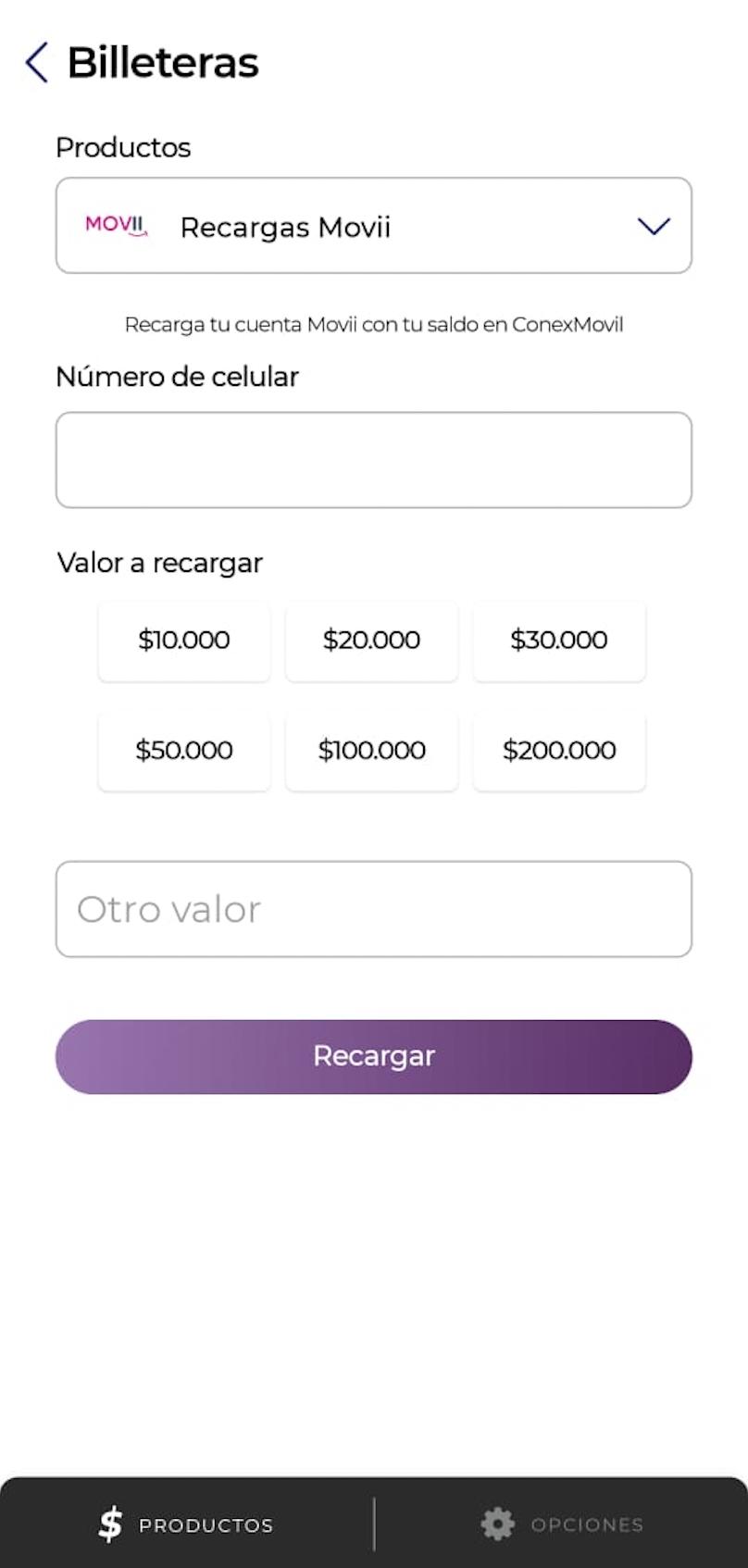Select the $10.000 recharge amount
The image size is (748, 1568).
[184, 641]
